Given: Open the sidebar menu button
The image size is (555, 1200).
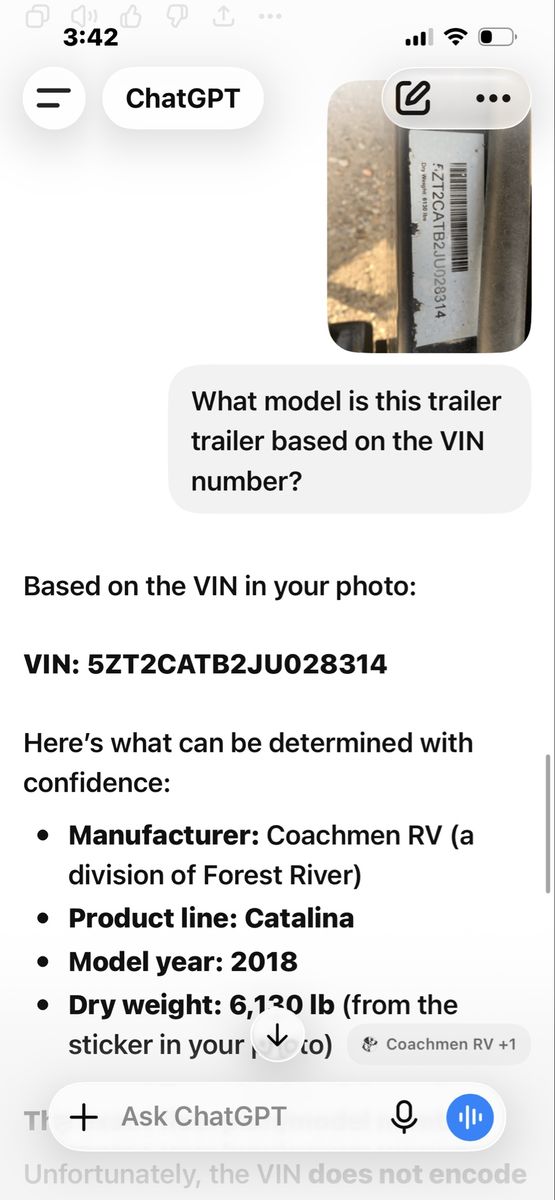Looking at the screenshot, I should [x=54, y=98].
